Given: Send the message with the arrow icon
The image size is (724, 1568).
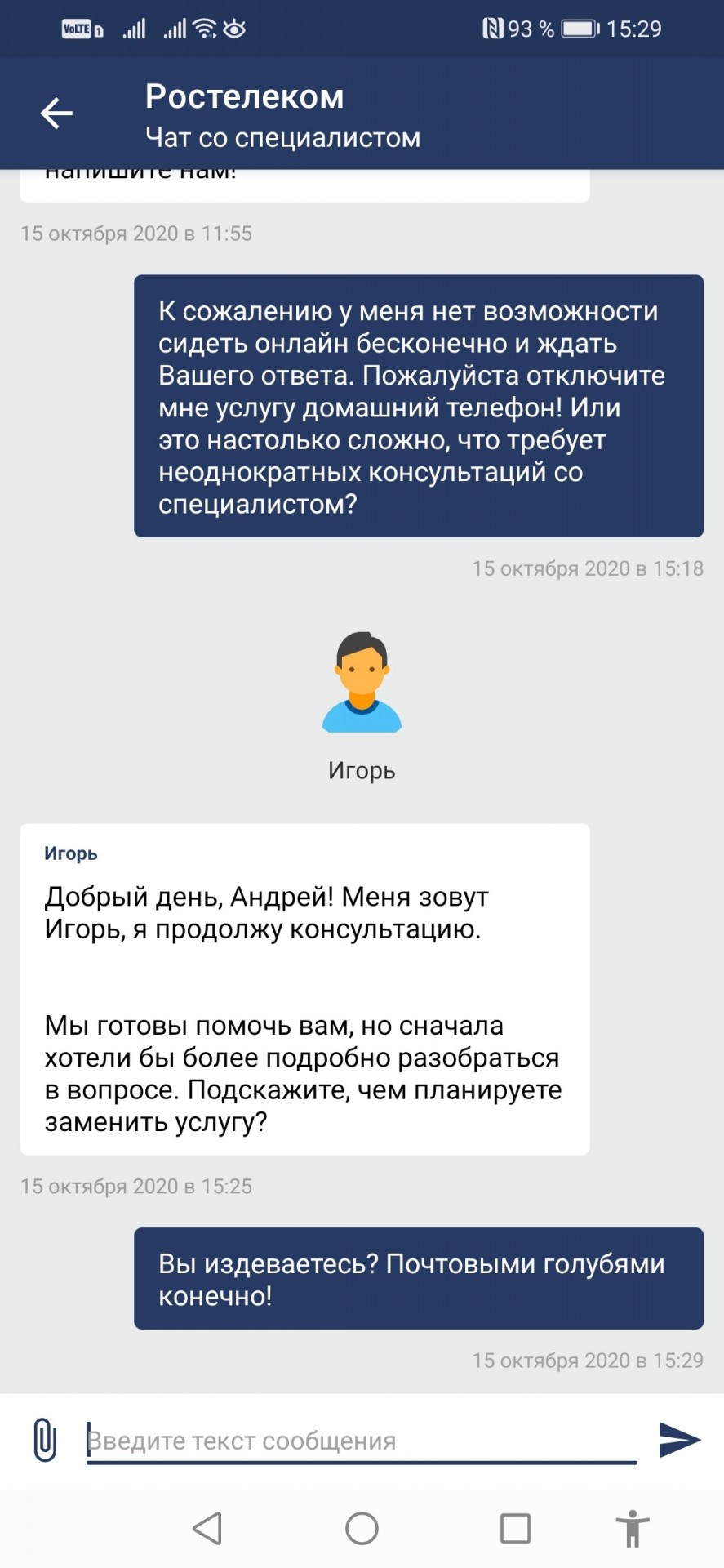Looking at the screenshot, I should click(x=679, y=1440).
